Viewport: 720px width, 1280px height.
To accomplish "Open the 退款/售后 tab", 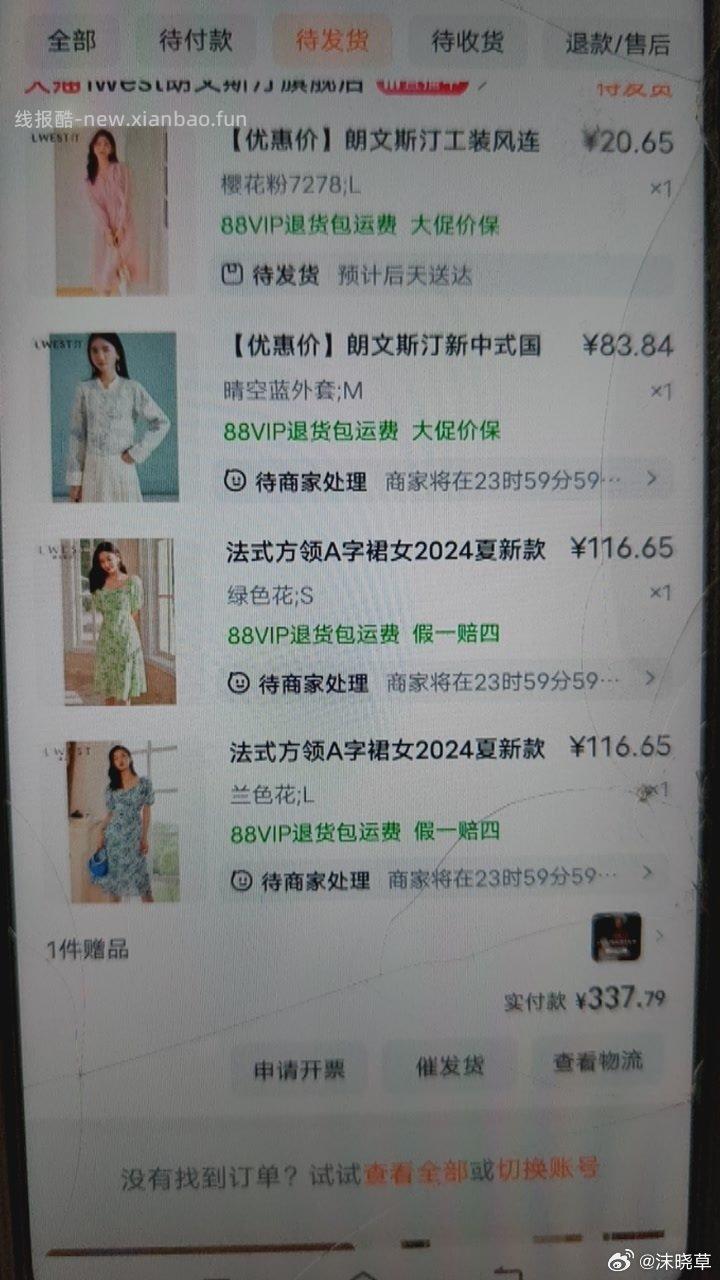I will coord(615,42).
